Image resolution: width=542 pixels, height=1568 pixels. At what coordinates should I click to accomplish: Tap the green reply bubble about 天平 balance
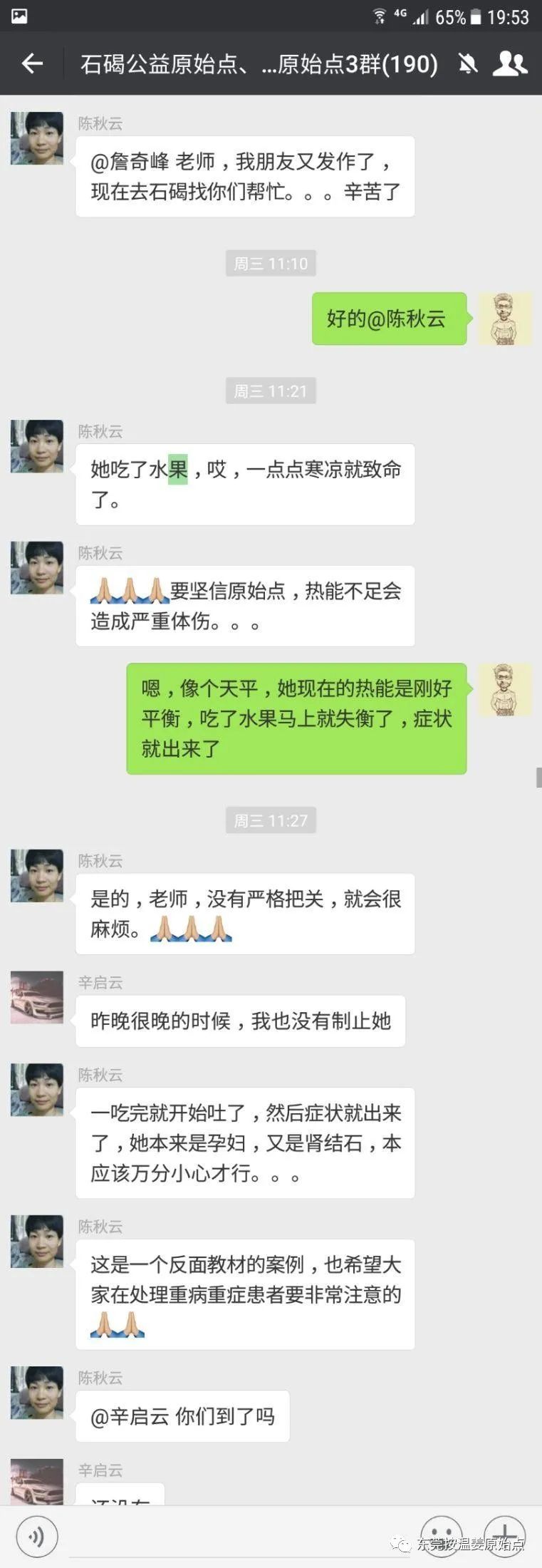(297, 717)
